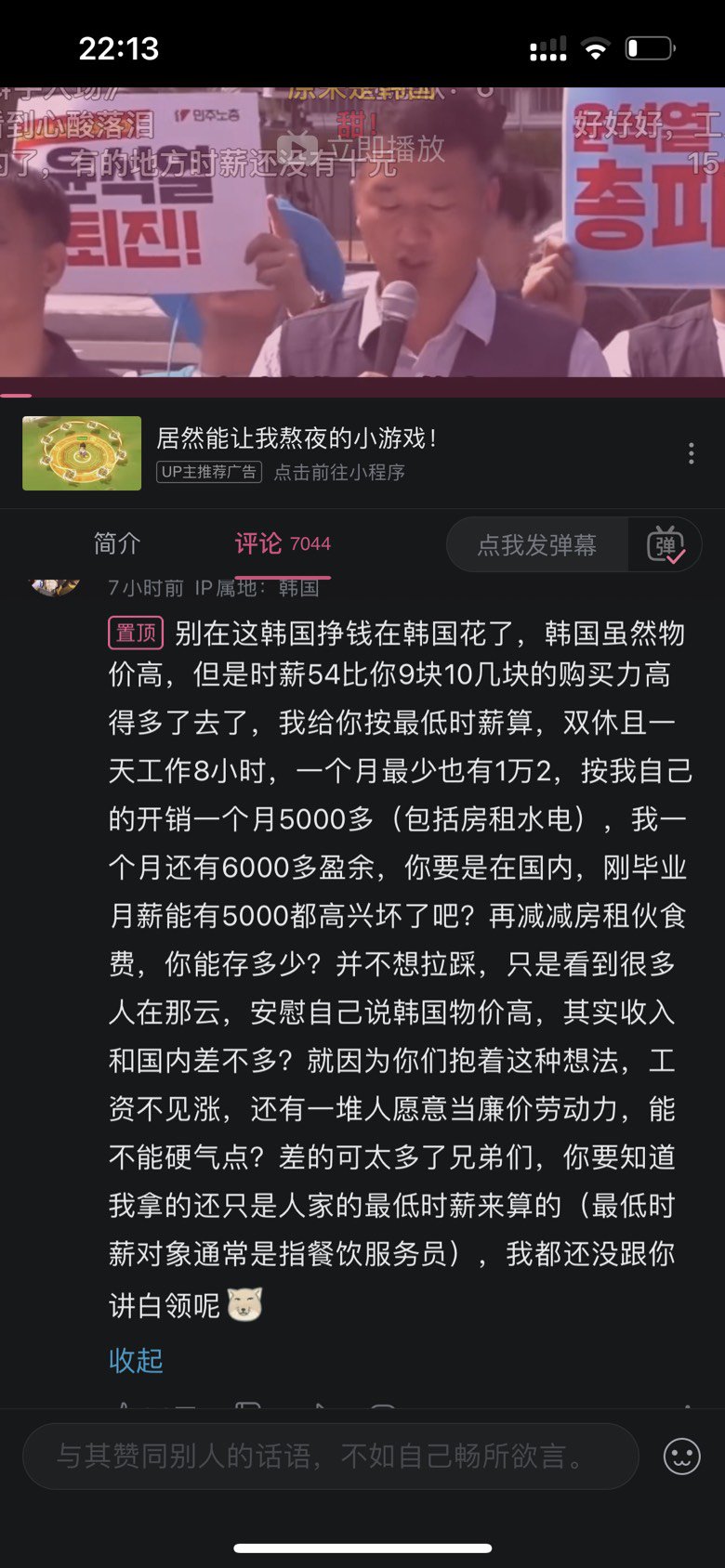Image resolution: width=725 pixels, height=1568 pixels.
Task: Toggle the 弹 danmaku display switch
Action: click(x=666, y=545)
